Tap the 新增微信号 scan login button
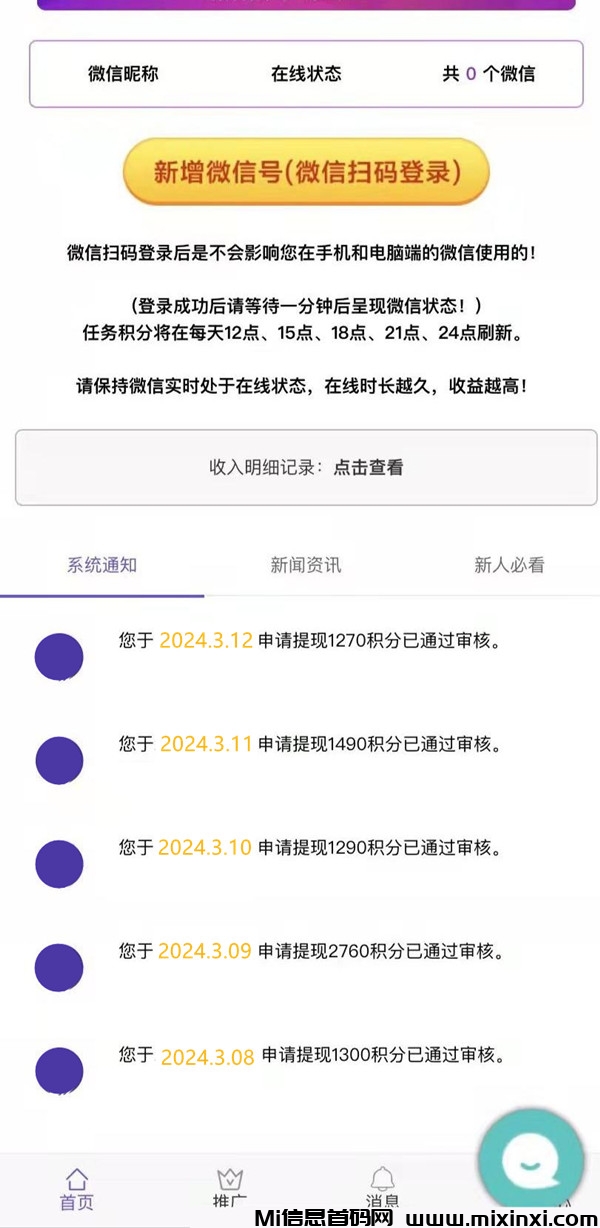 click(306, 172)
